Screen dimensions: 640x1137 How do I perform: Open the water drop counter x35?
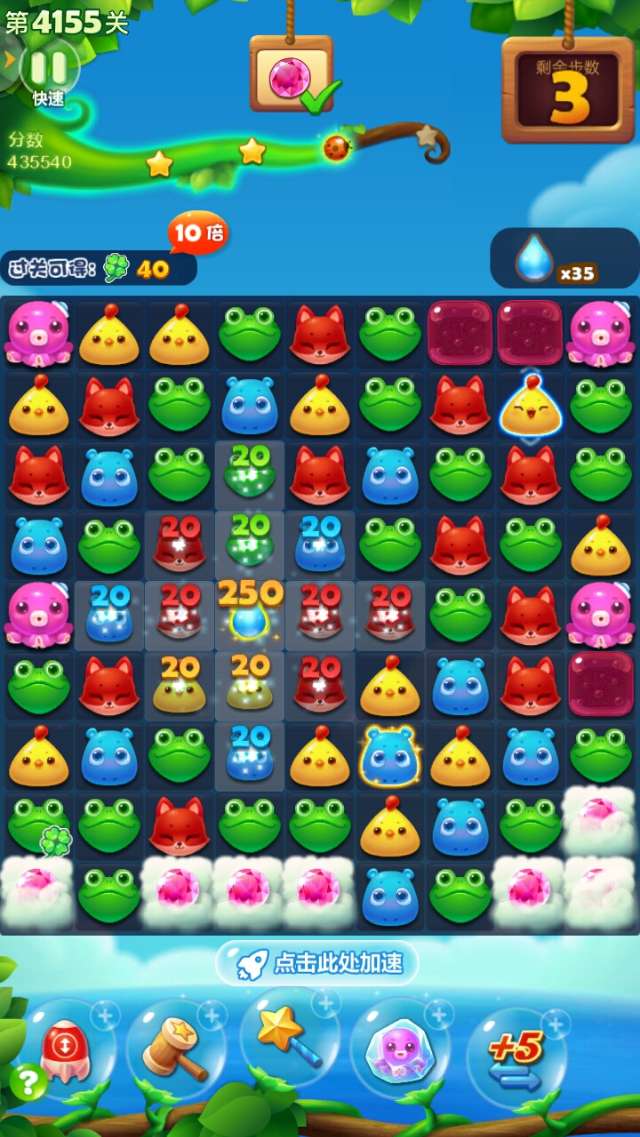pyautogui.click(x=563, y=260)
